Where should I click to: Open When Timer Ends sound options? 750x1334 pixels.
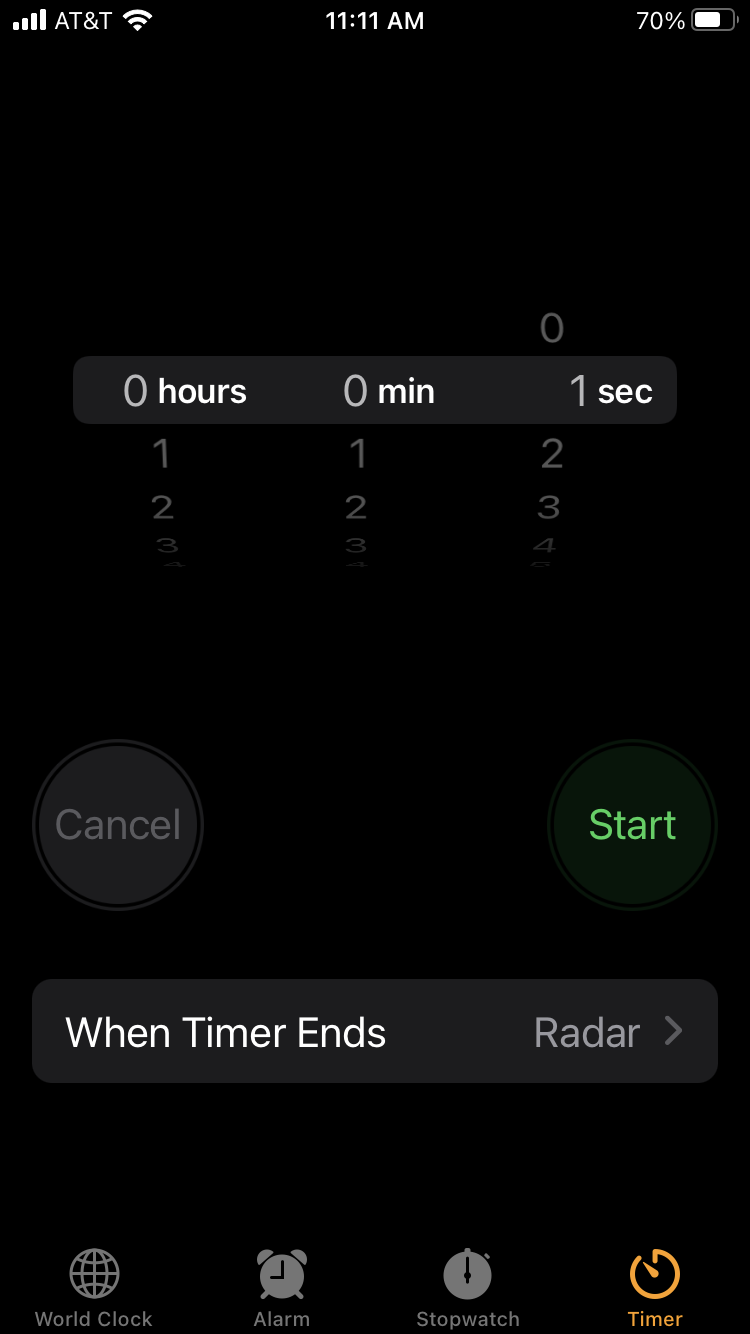(375, 1031)
